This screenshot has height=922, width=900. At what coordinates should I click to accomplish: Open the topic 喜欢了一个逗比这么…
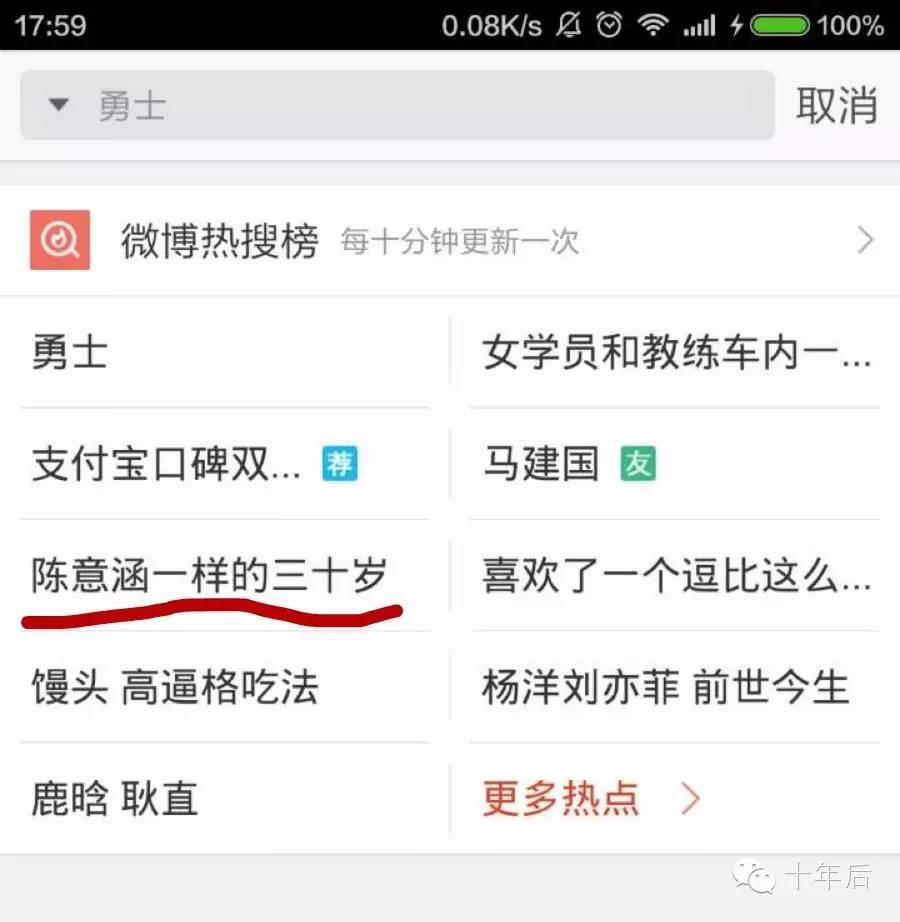pos(675,577)
